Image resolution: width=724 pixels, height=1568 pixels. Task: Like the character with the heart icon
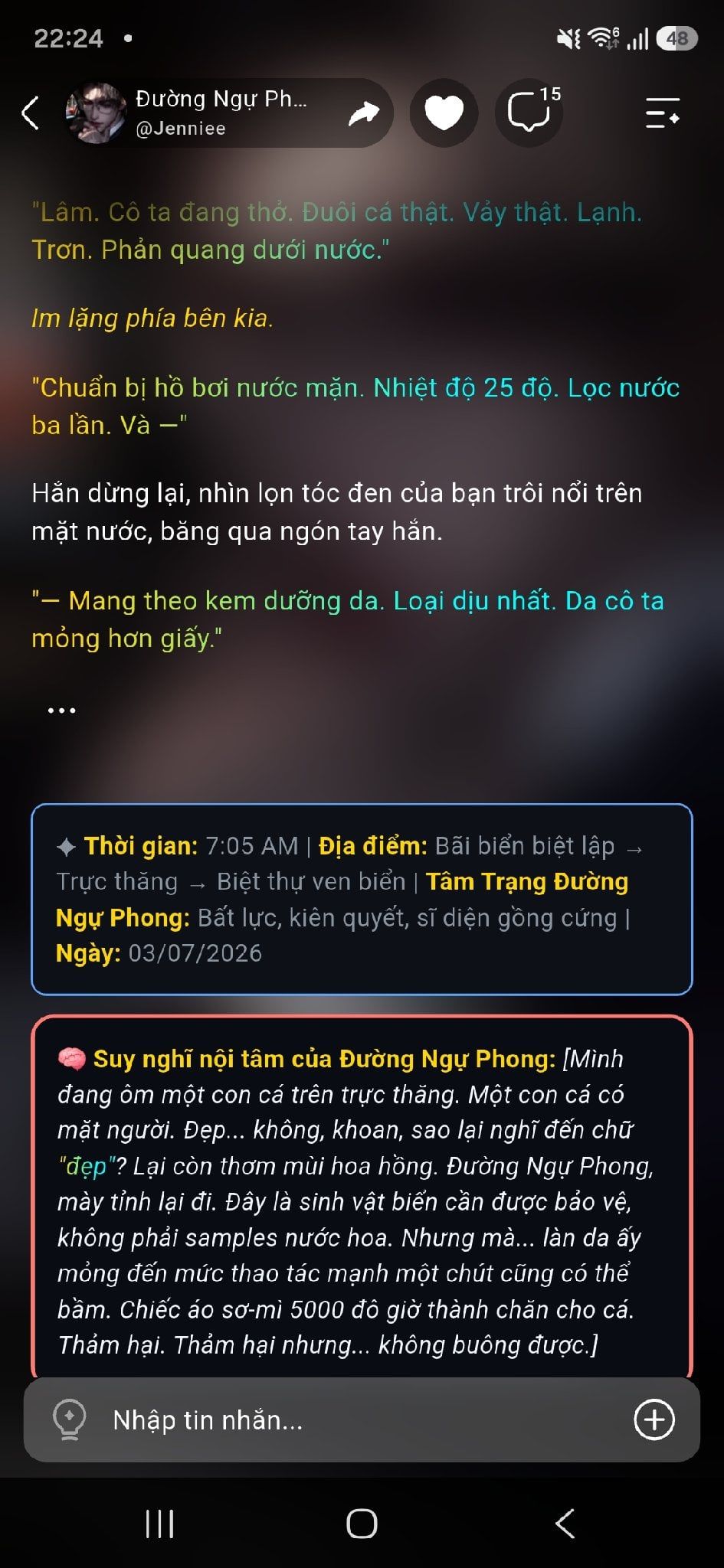click(x=444, y=113)
